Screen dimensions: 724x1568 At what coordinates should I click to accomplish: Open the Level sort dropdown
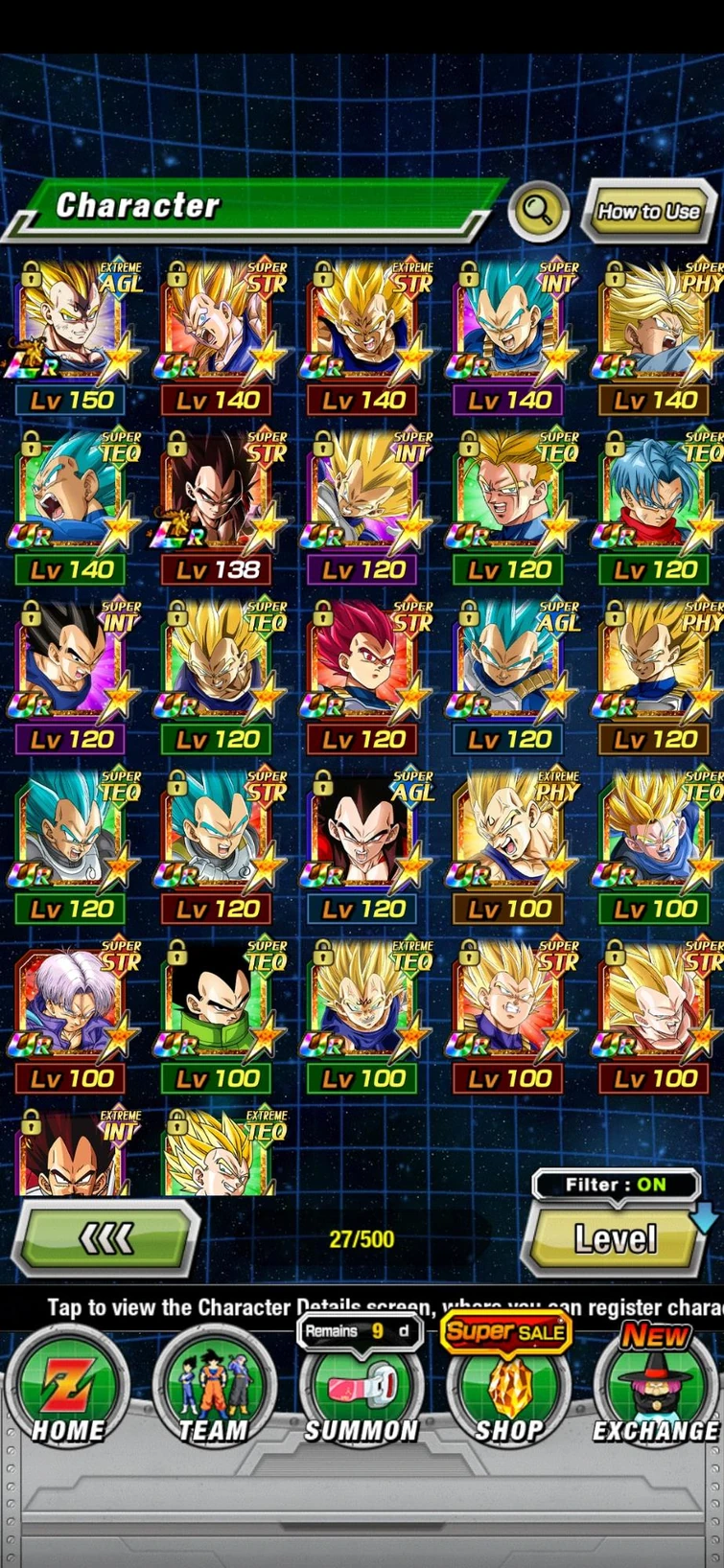[613, 1238]
